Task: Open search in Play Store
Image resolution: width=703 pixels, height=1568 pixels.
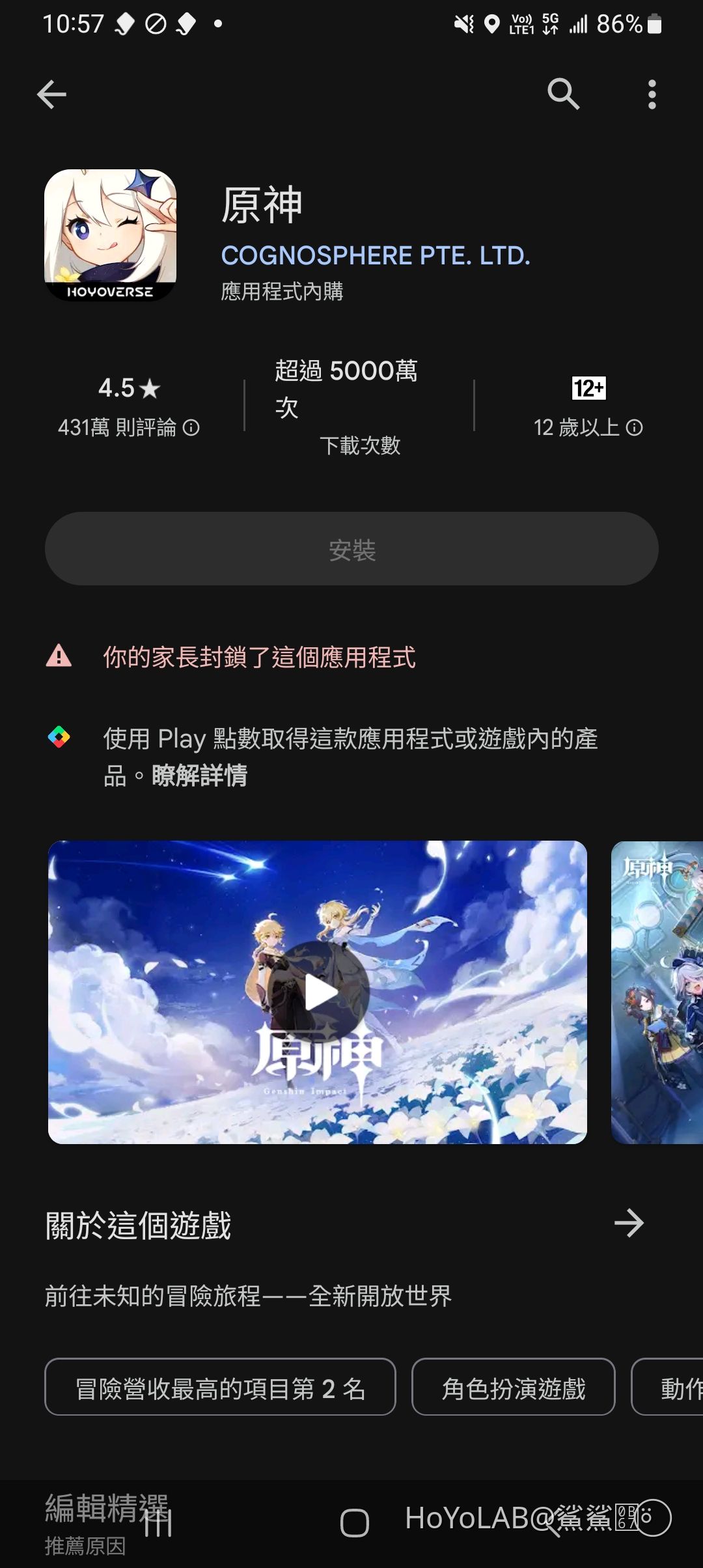Action: (x=563, y=94)
